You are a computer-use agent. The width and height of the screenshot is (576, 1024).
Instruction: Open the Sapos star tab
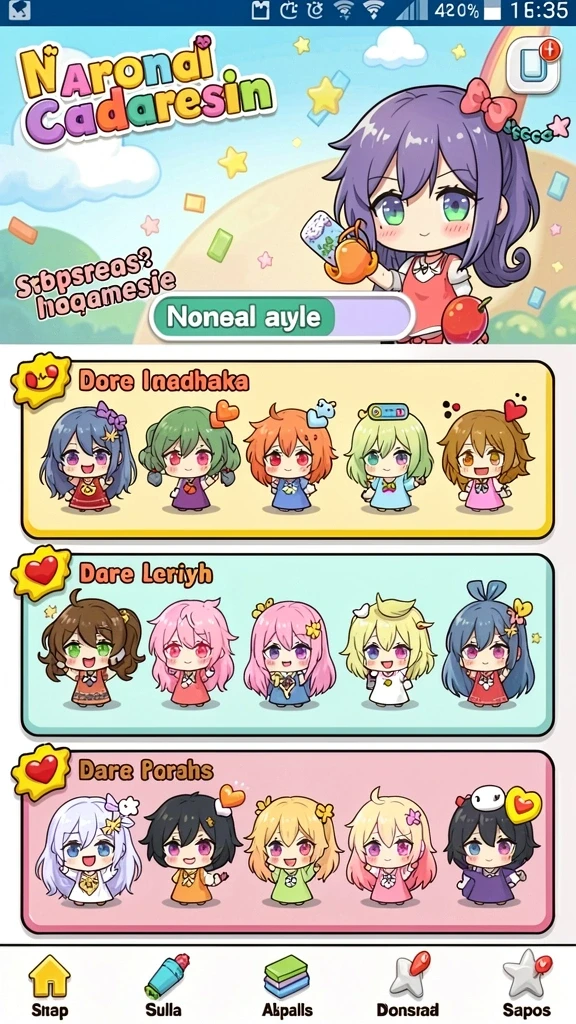[x=526, y=986]
